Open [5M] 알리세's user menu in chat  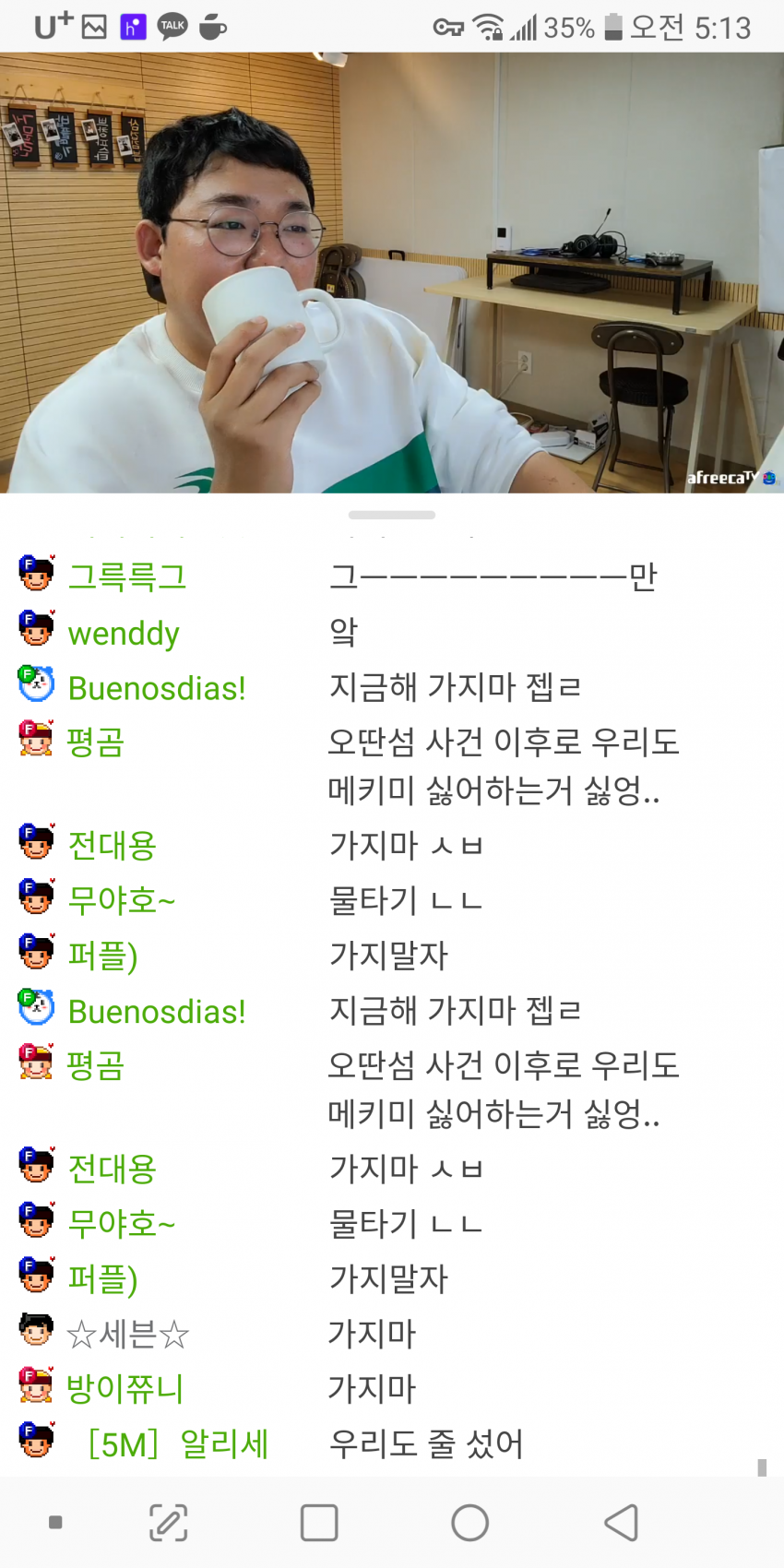pos(177,1444)
